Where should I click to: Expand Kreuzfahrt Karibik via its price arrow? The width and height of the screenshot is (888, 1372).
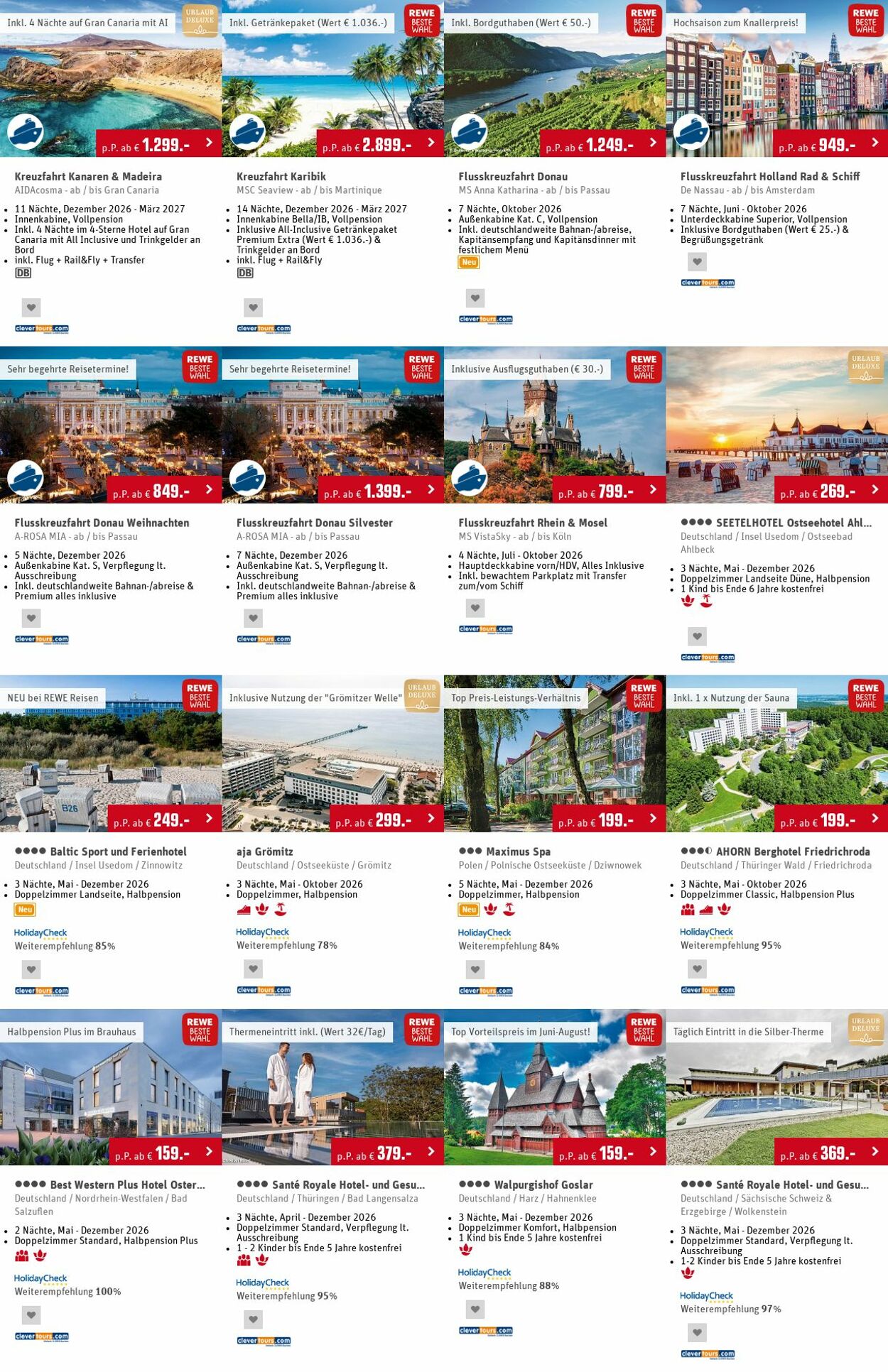coord(430,142)
